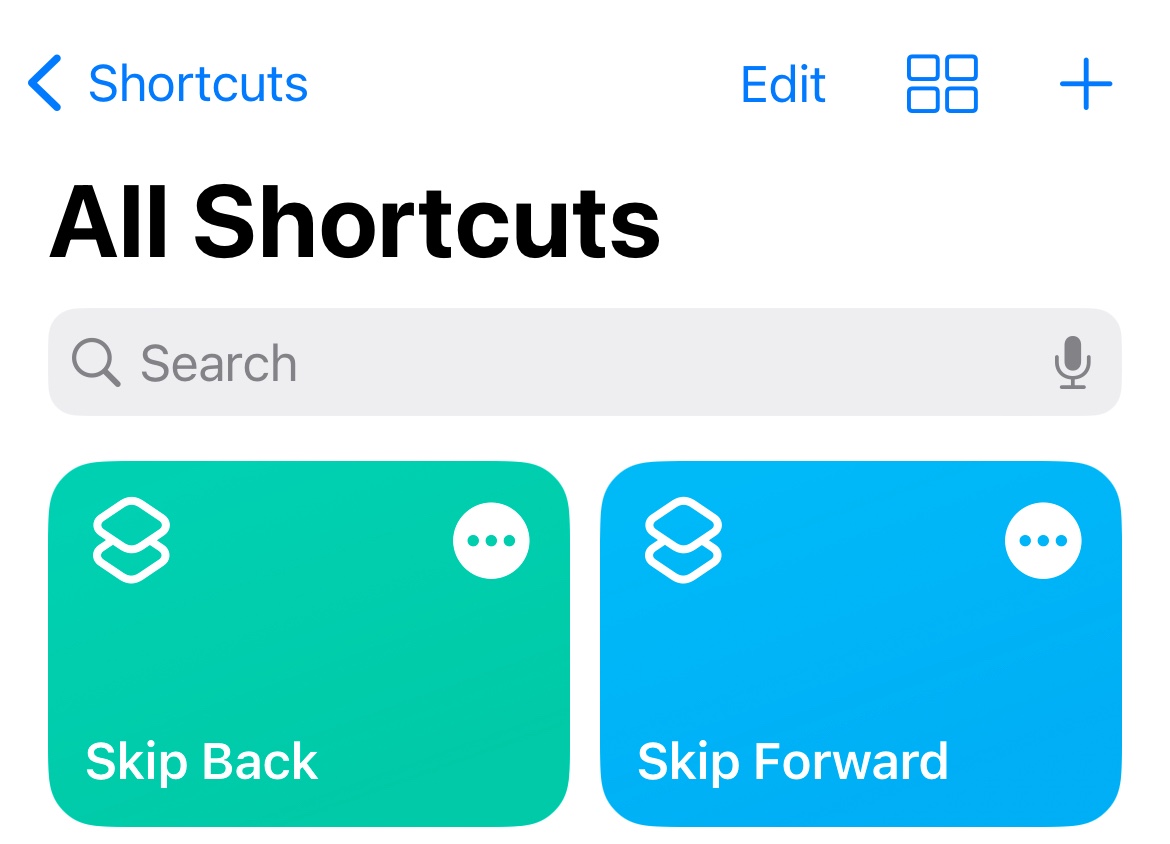The height and width of the screenshot is (844, 1170).
Task: Open Skip Forward options menu
Action: point(1043,541)
